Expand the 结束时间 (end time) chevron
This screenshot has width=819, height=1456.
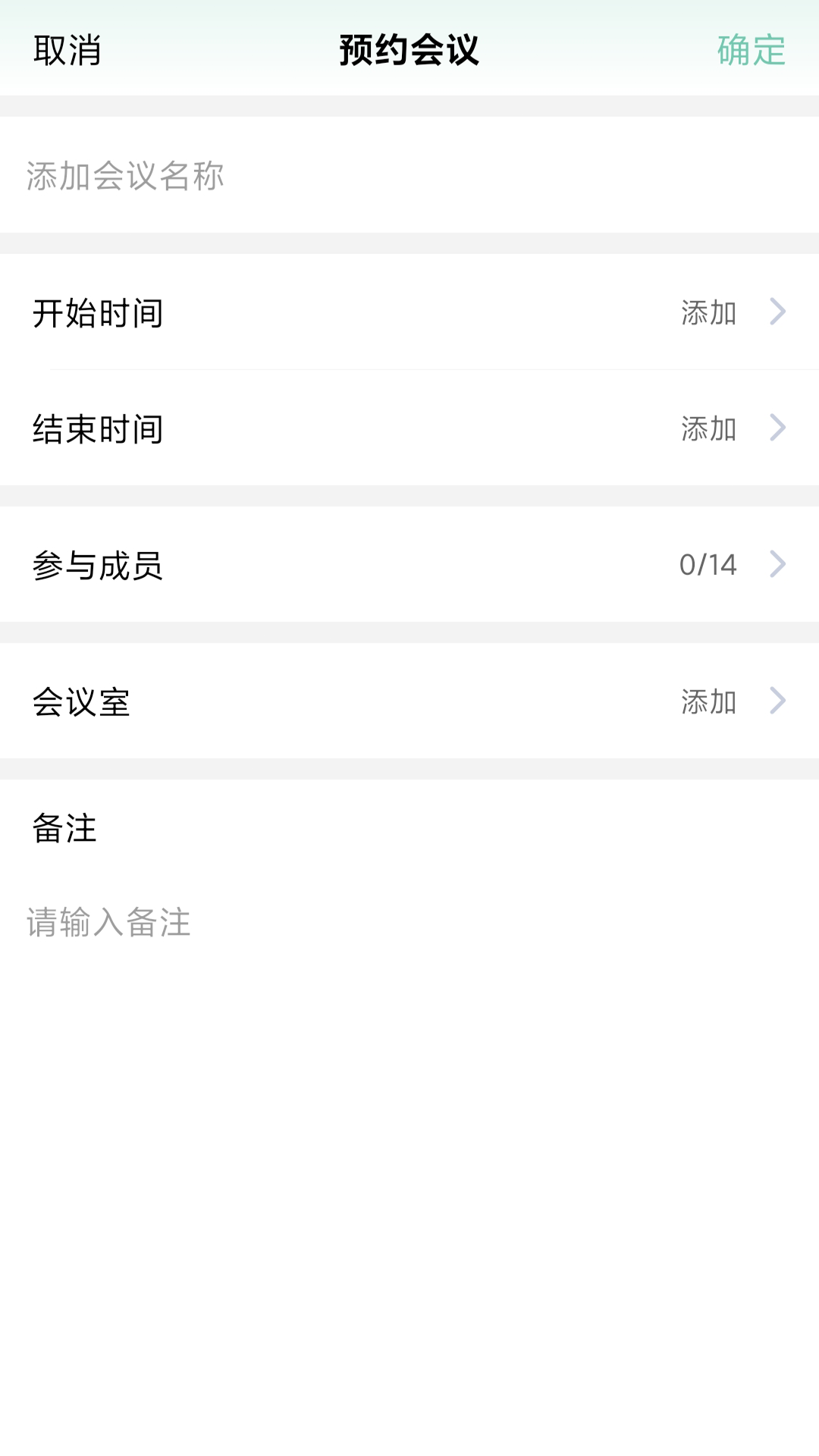777,429
